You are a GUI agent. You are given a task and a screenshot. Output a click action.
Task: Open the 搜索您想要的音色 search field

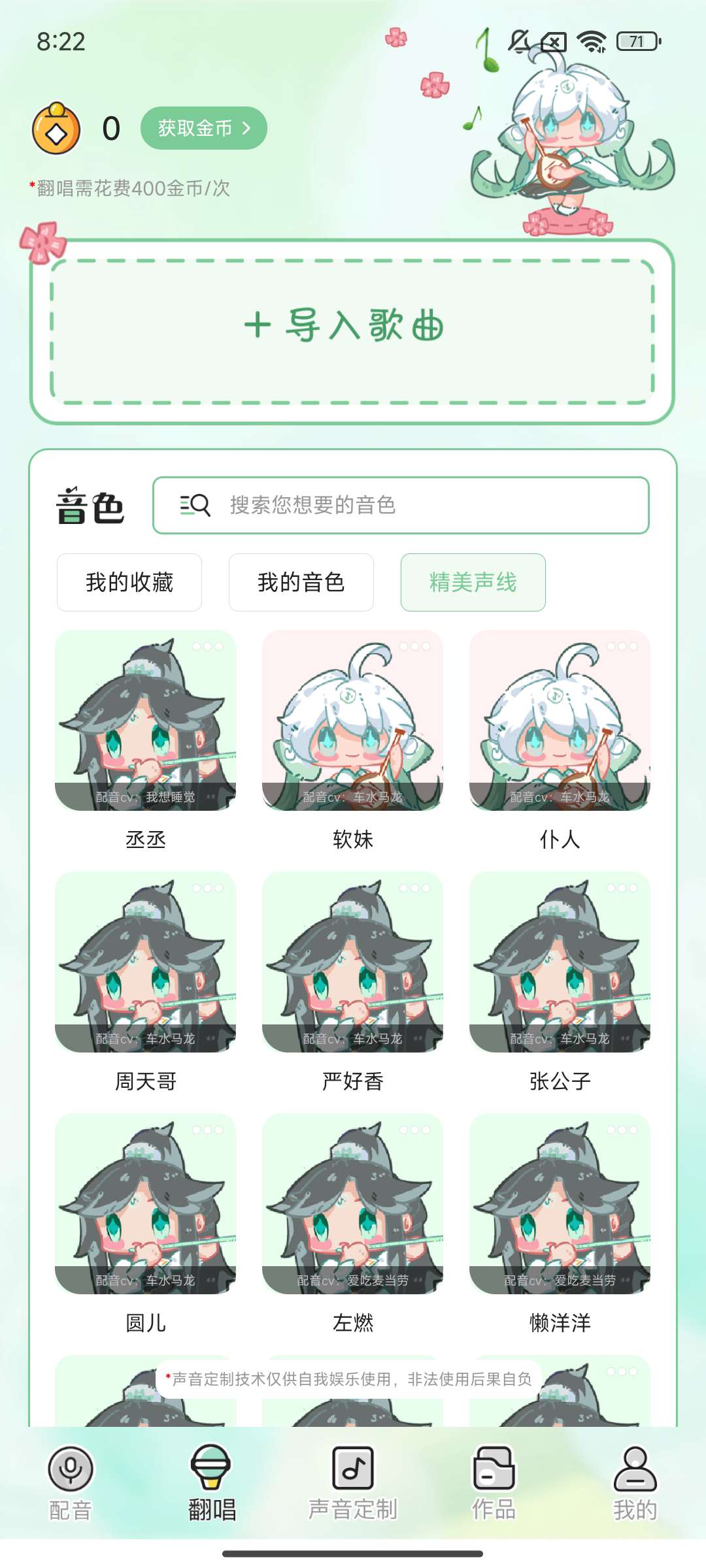[400, 505]
